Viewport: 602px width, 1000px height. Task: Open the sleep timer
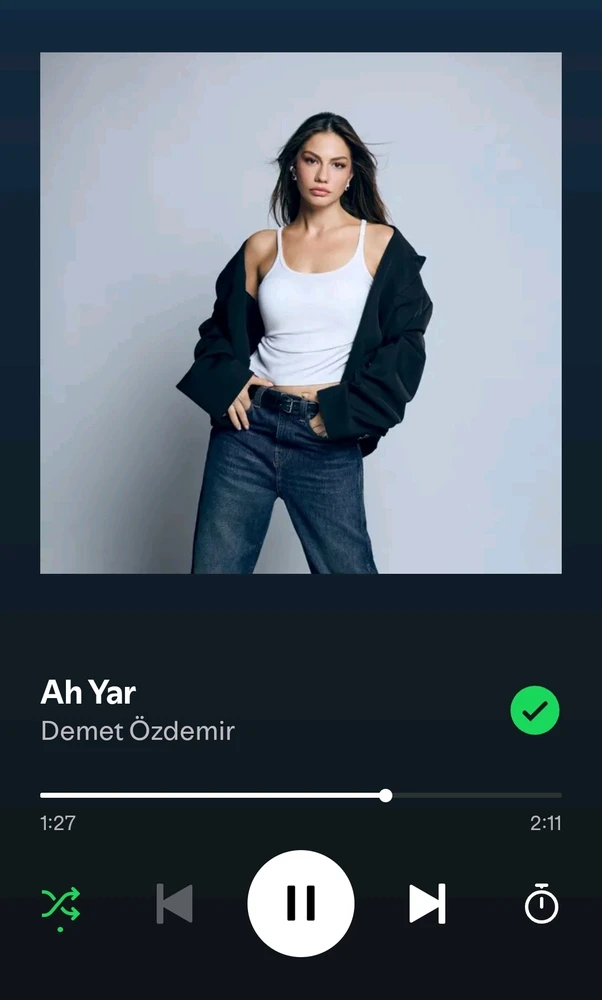click(x=541, y=904)
